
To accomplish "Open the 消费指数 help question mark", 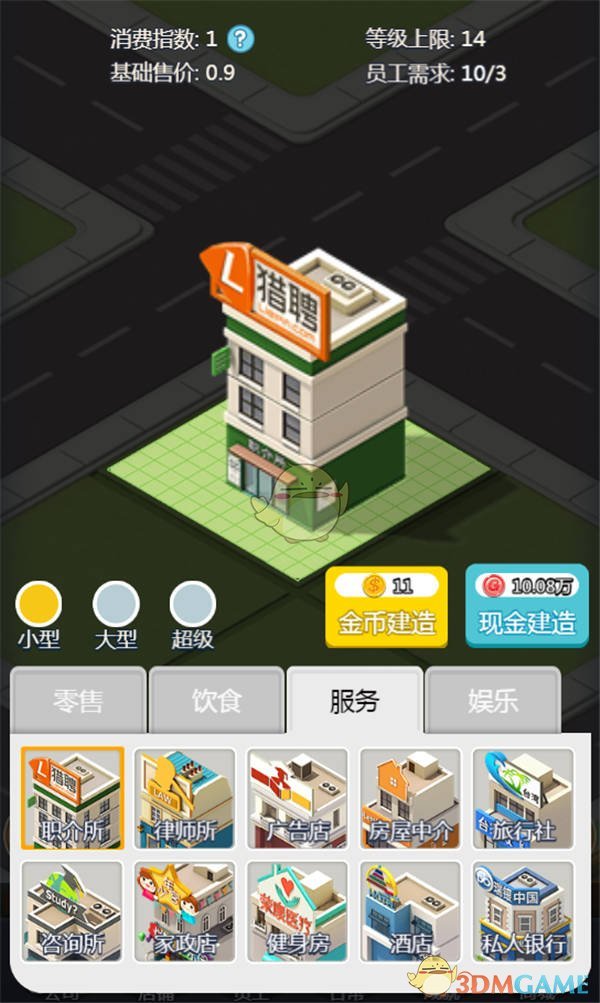I will coord(241,39).
